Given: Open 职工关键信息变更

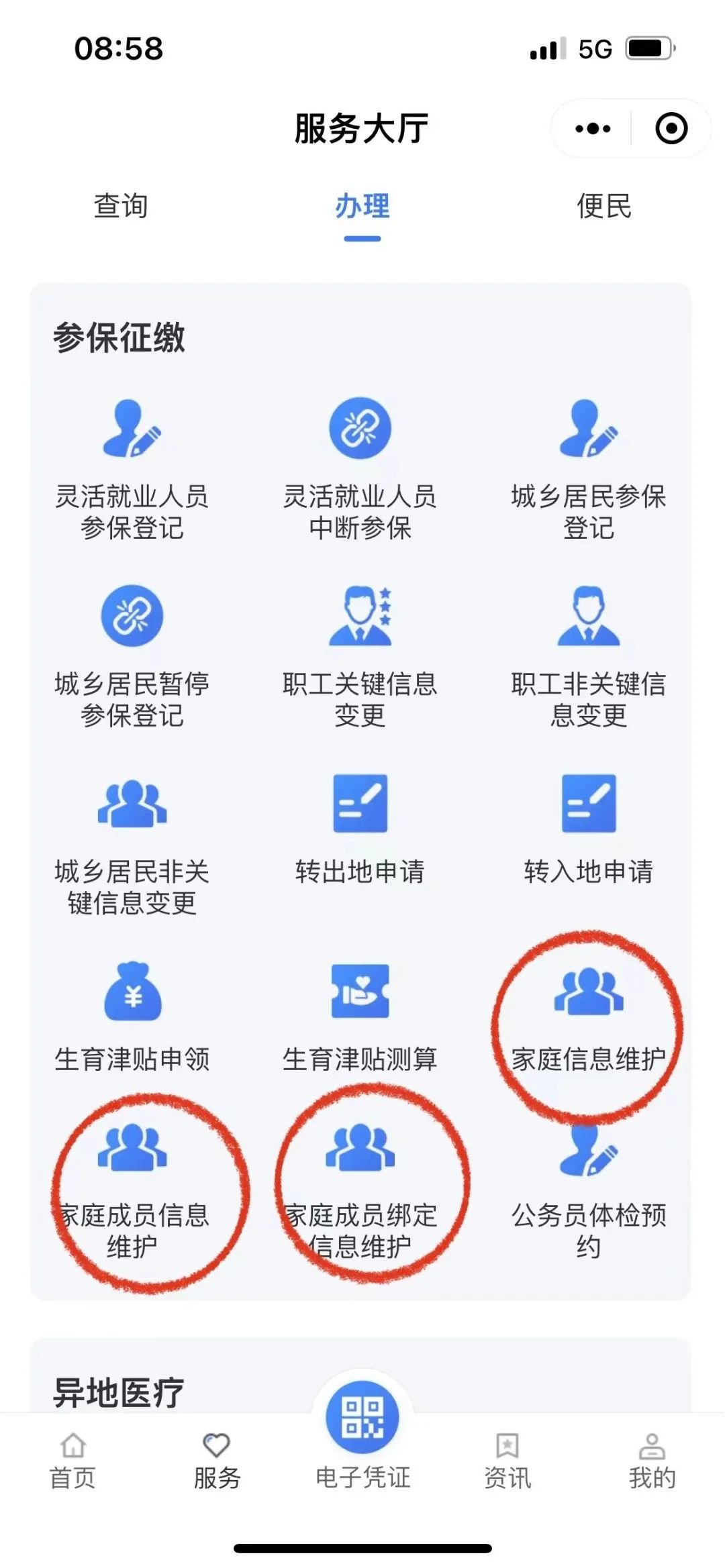Looking at the screenshot, I should [x=360, y=658].
